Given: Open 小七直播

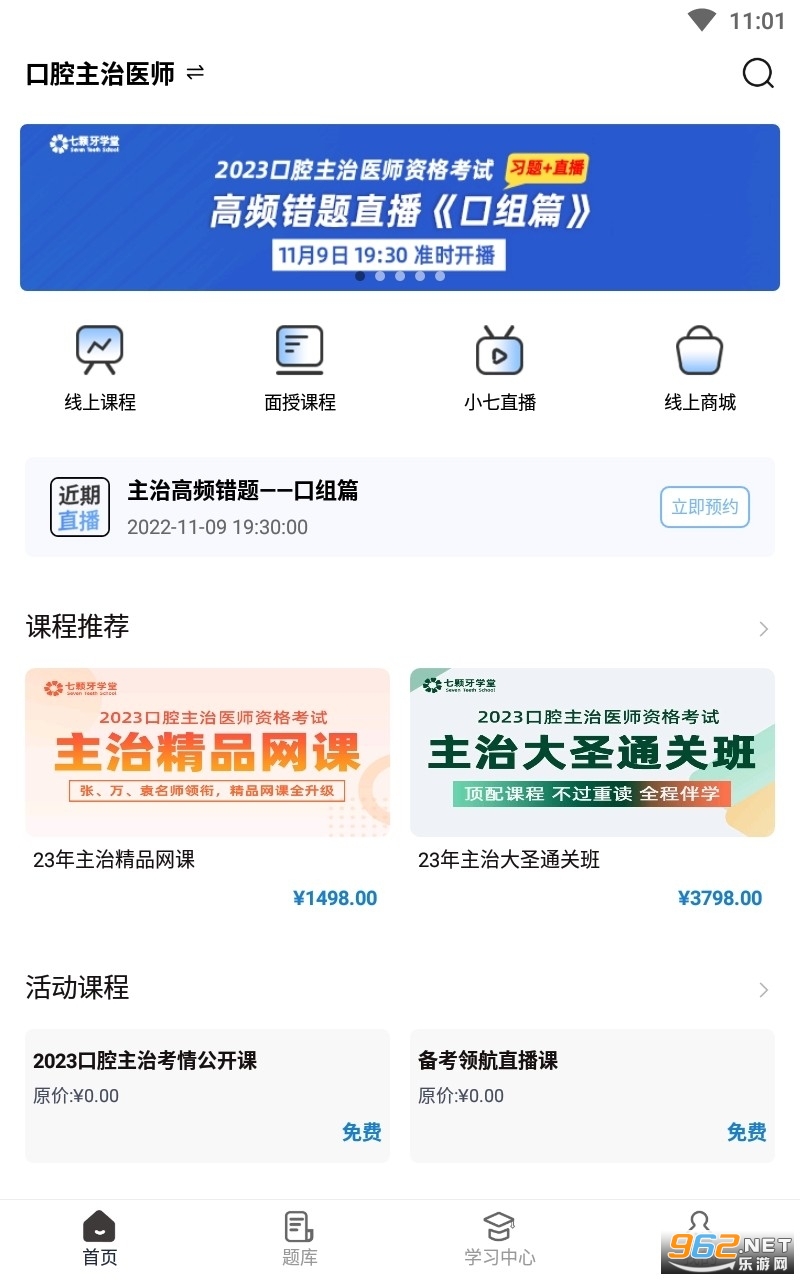Looking at the screenshot, I should (500, 368).
